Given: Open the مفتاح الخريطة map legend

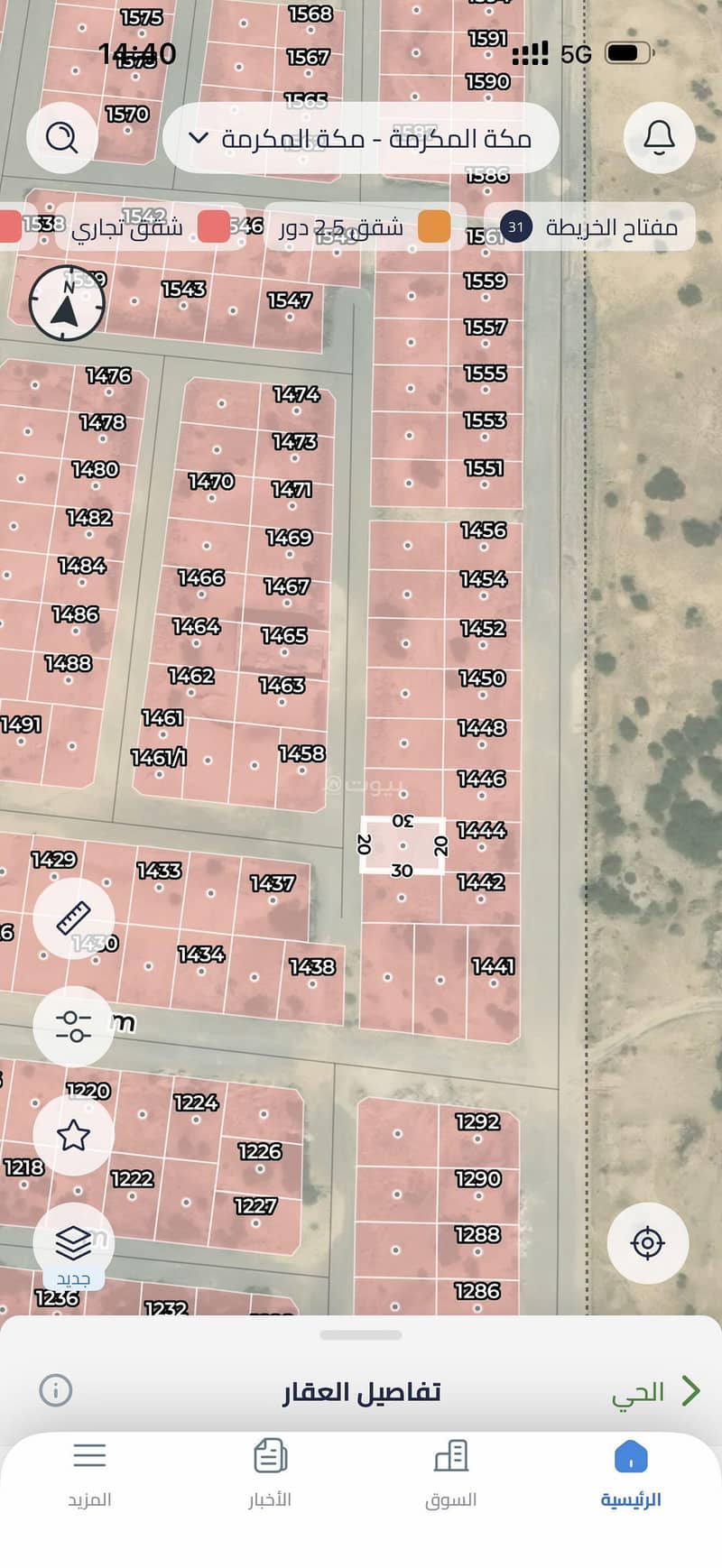Looking at the screenshot, I should (593, 226).
